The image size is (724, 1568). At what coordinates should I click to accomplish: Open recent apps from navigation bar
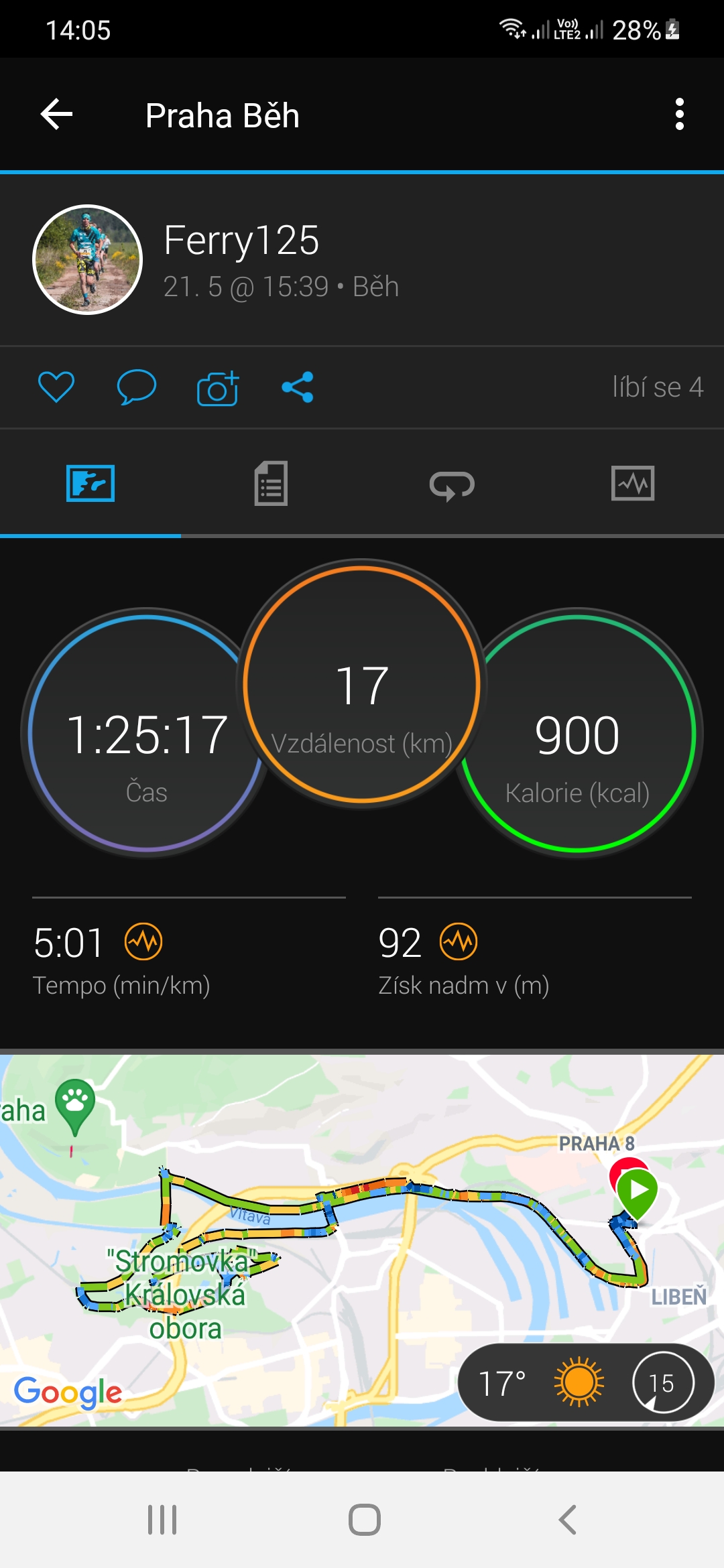[162, 1519]
